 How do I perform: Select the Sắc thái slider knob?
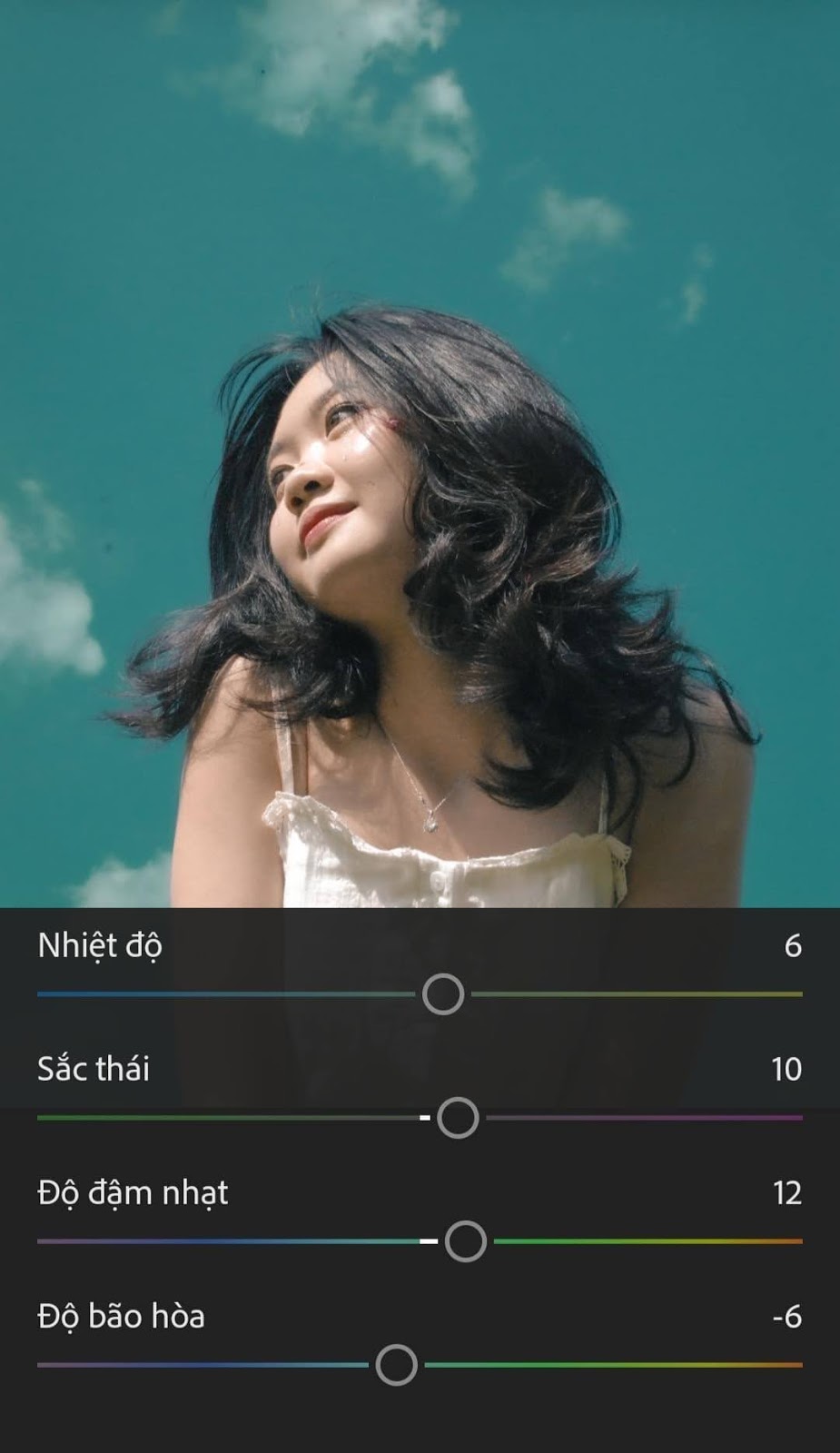pos(458,1118)
